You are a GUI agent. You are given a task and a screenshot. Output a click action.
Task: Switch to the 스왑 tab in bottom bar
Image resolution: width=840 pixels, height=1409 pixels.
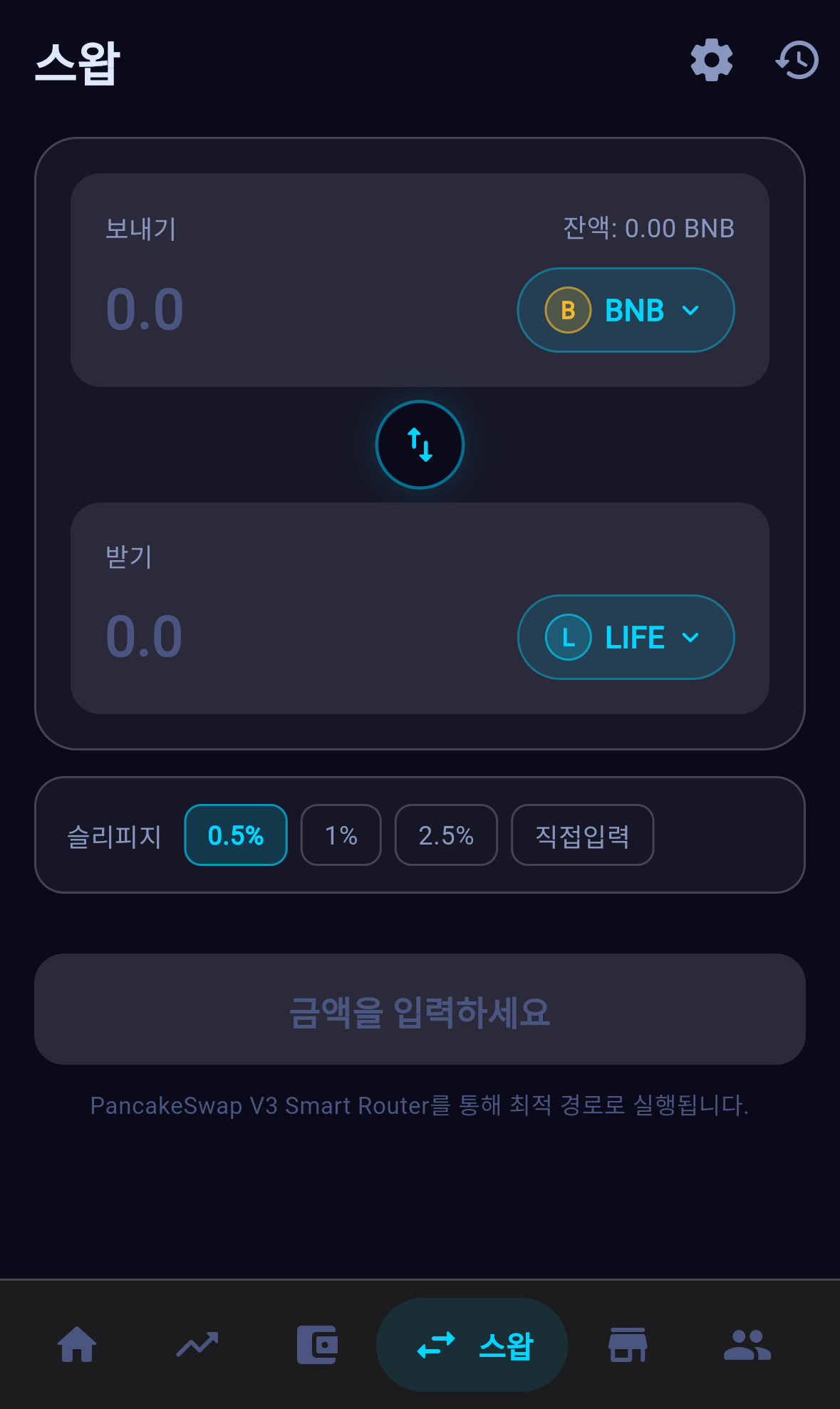coord(472,1346)
